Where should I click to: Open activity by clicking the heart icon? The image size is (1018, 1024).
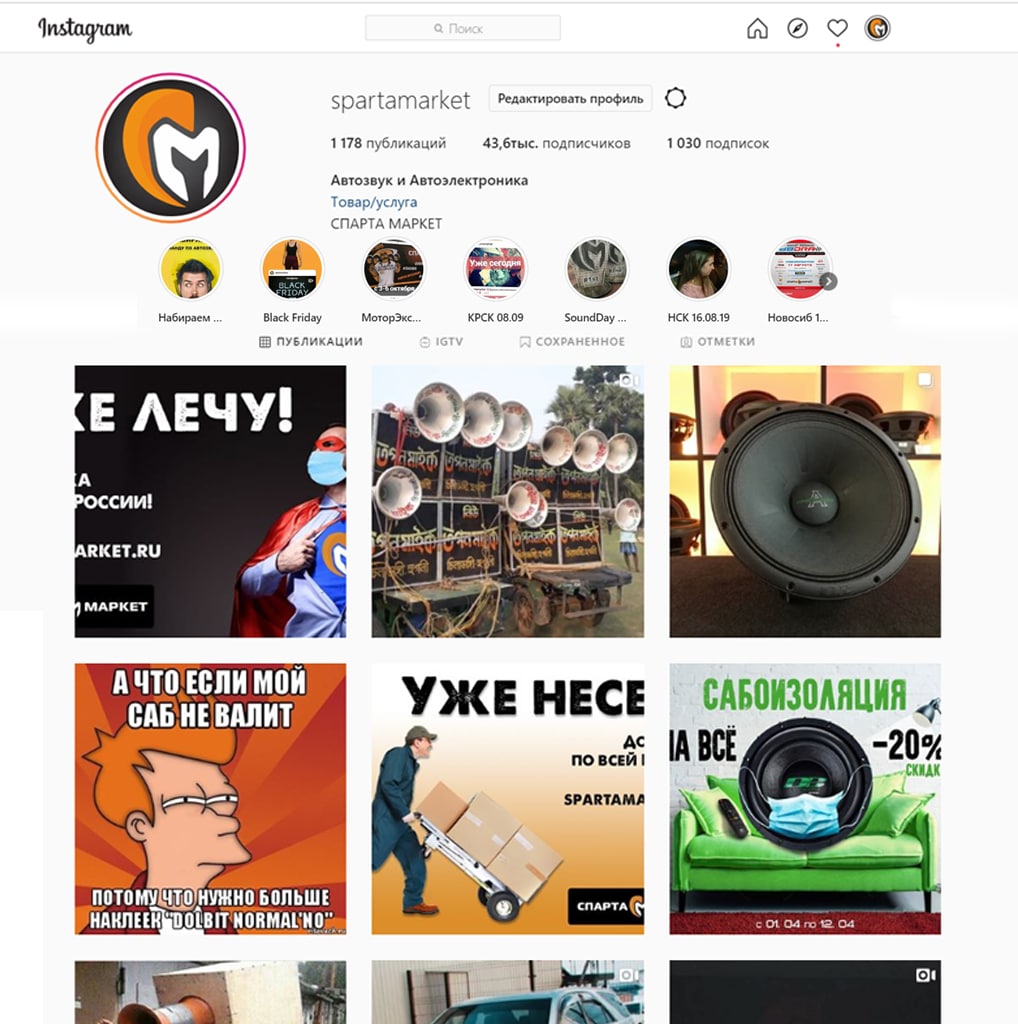point(837,28)
